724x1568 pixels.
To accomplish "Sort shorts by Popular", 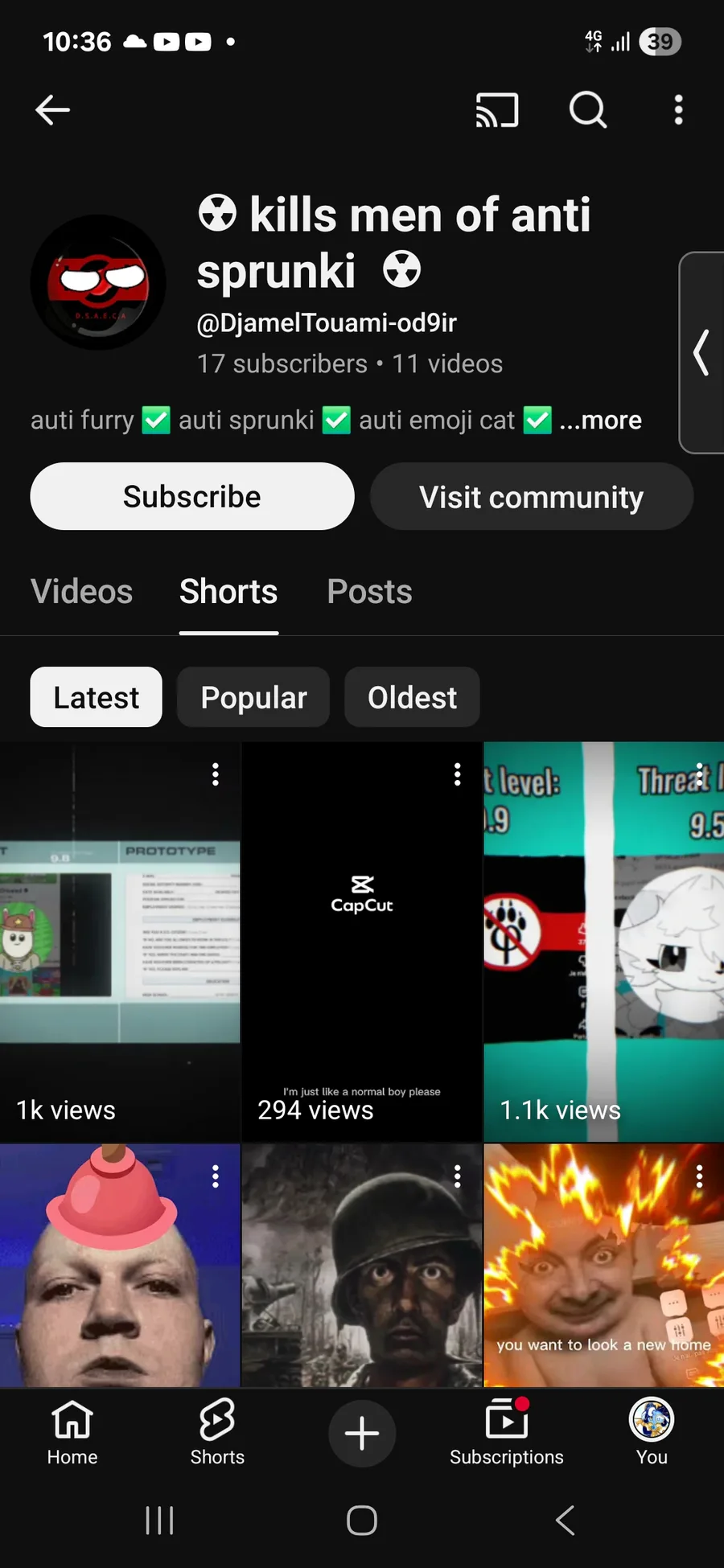I will pyautogui.click(x=253, y=697).
